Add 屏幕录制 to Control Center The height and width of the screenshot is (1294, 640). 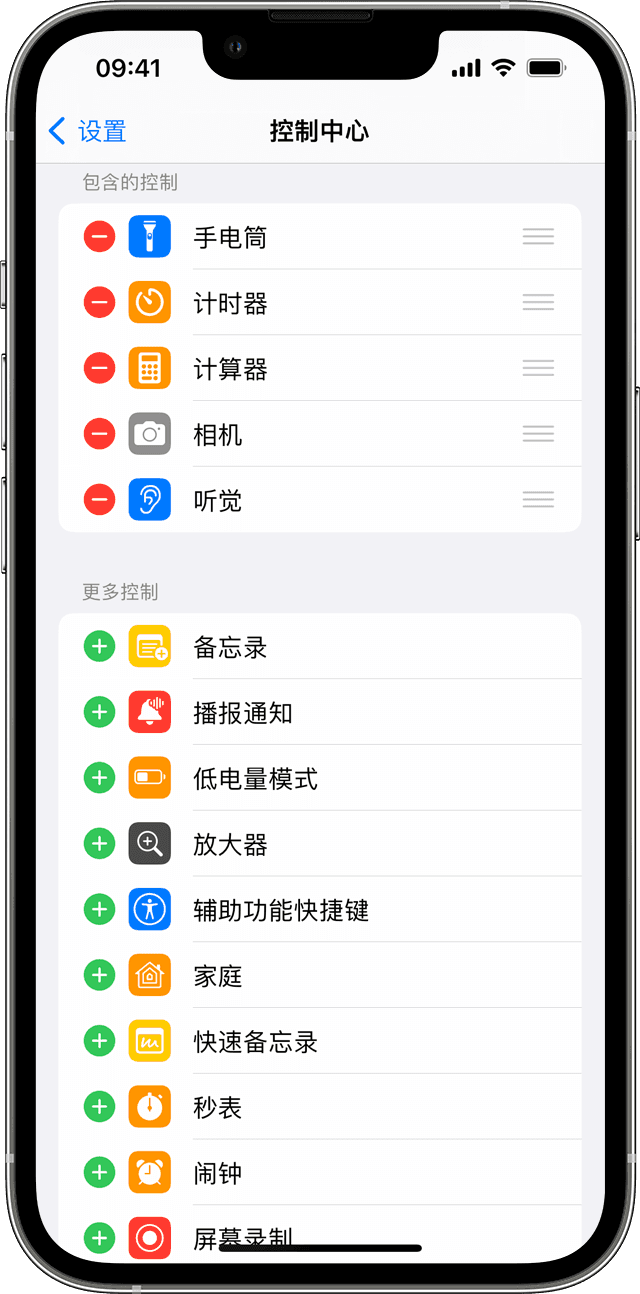[99, 1238]
